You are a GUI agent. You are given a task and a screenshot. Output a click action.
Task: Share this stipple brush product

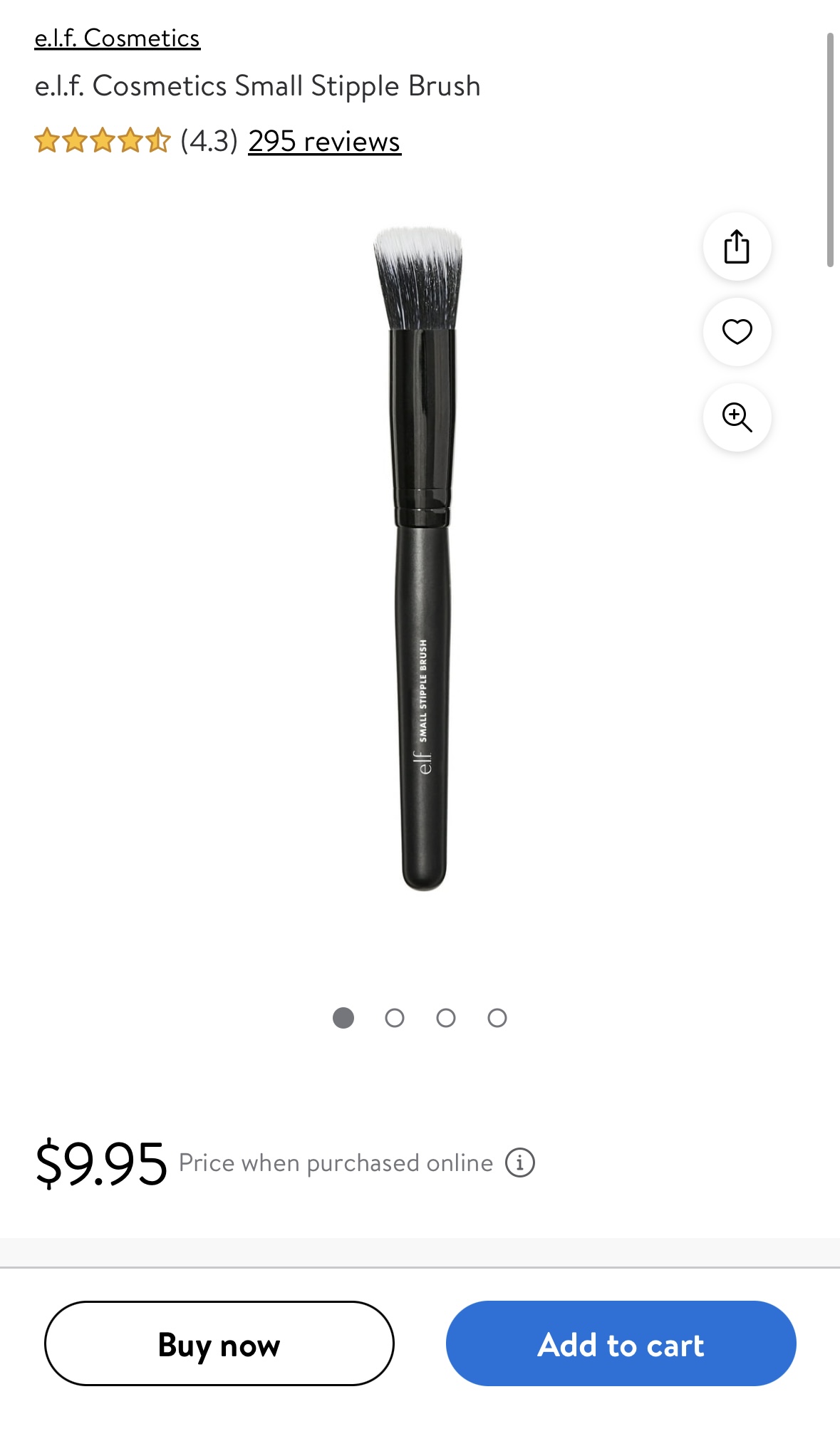pyautogui.click(x=737, y=246)
